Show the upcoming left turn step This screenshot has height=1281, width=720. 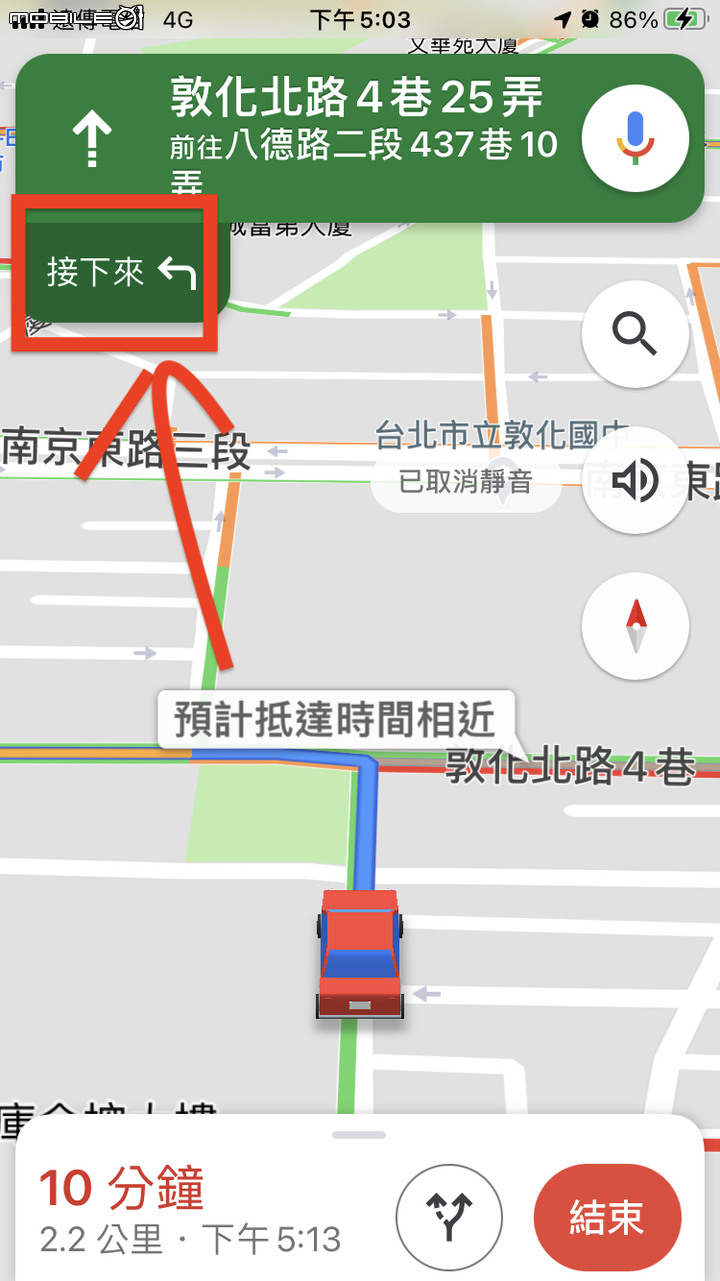click(121, 273)
